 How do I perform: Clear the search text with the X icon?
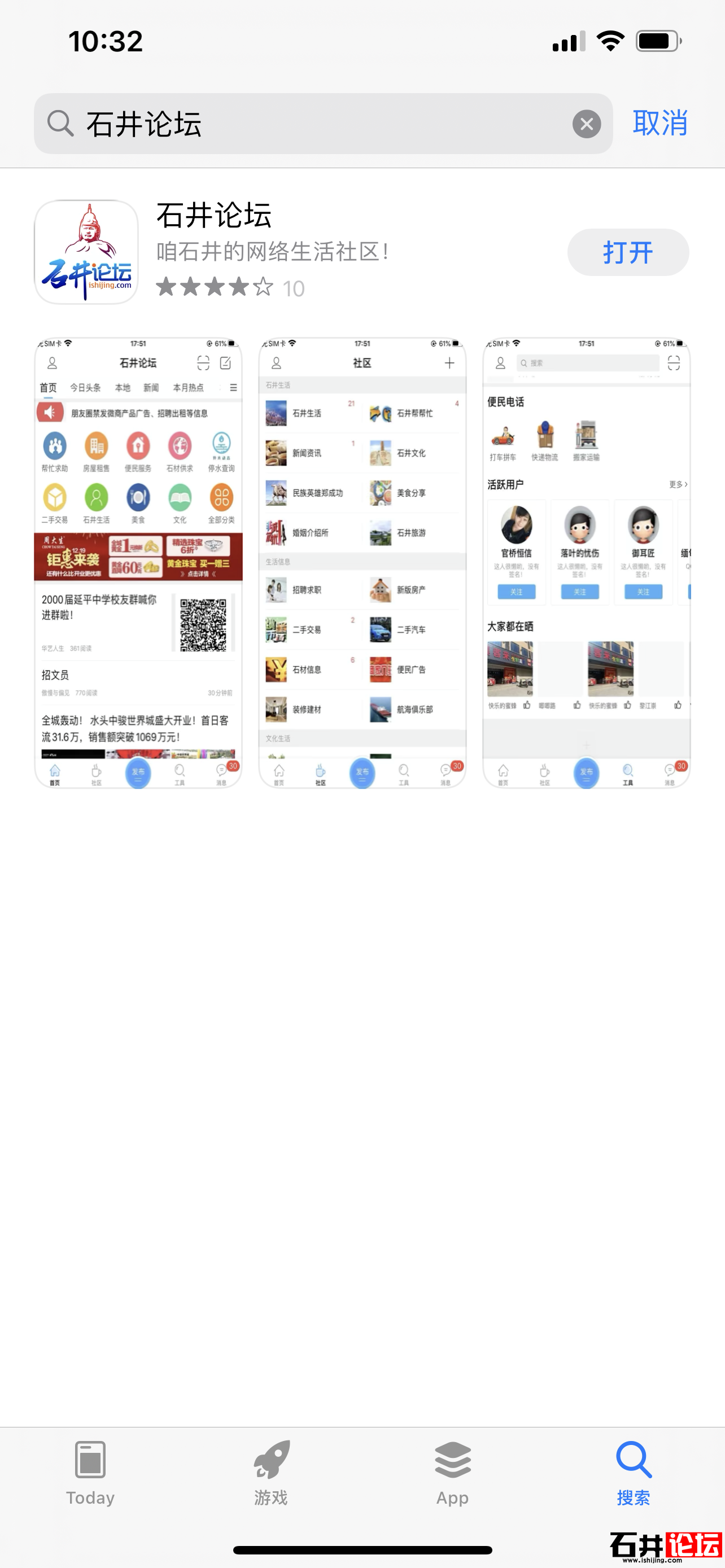(x=586, y=124)
